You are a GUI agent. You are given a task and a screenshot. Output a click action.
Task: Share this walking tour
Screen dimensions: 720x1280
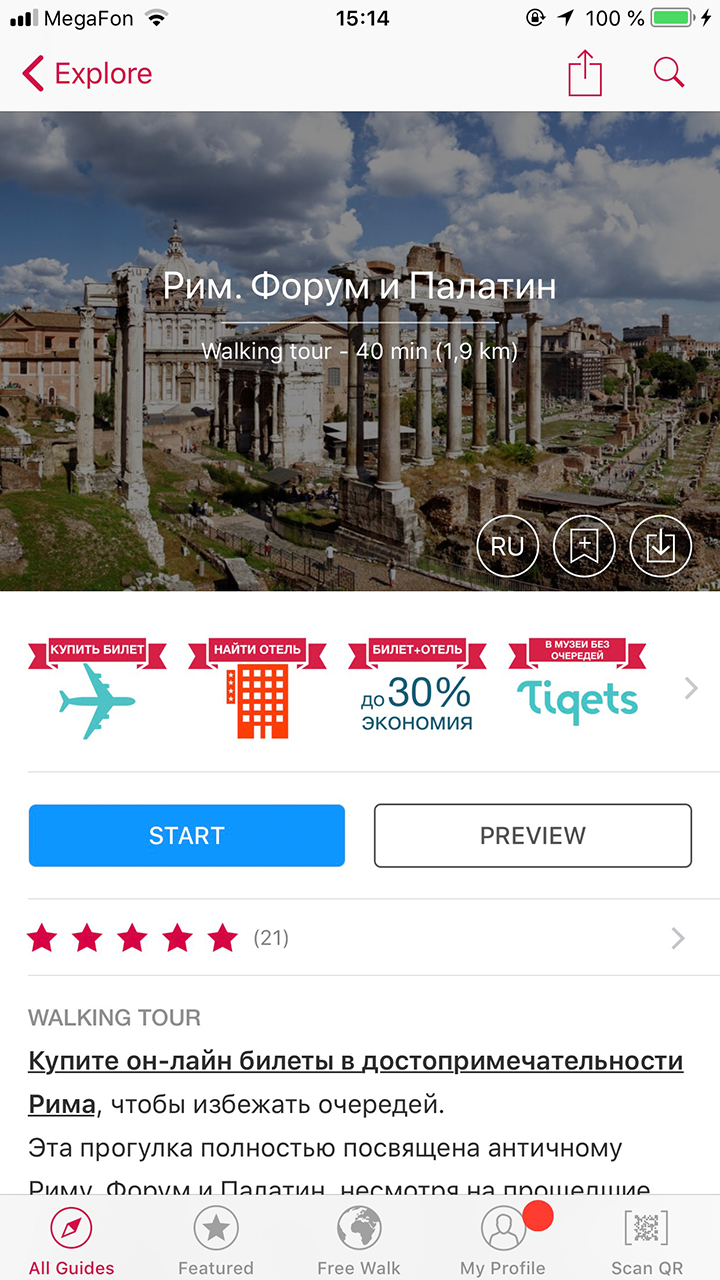click(x=585, y=74)
